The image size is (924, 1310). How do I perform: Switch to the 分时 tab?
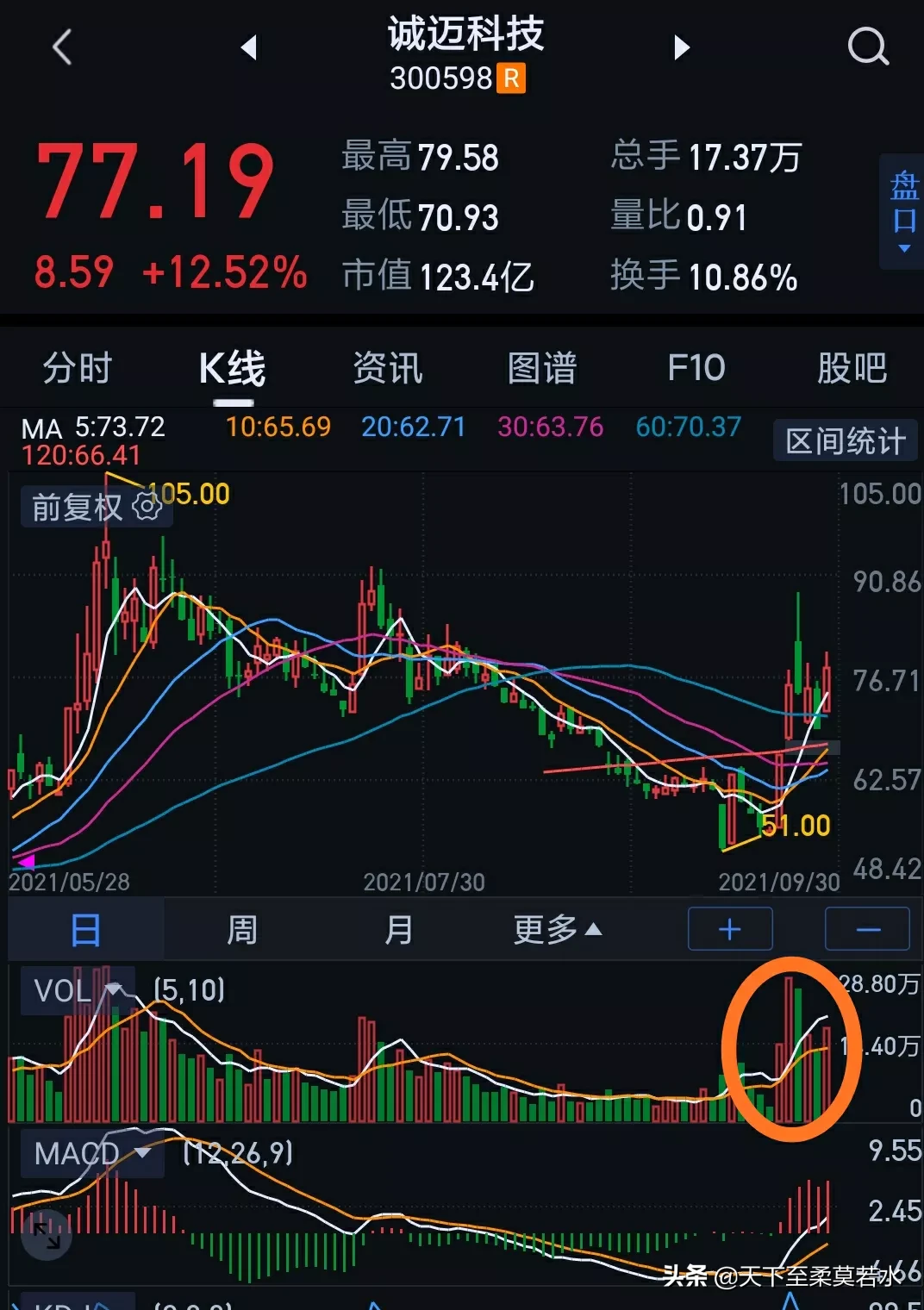click(78, 369)
